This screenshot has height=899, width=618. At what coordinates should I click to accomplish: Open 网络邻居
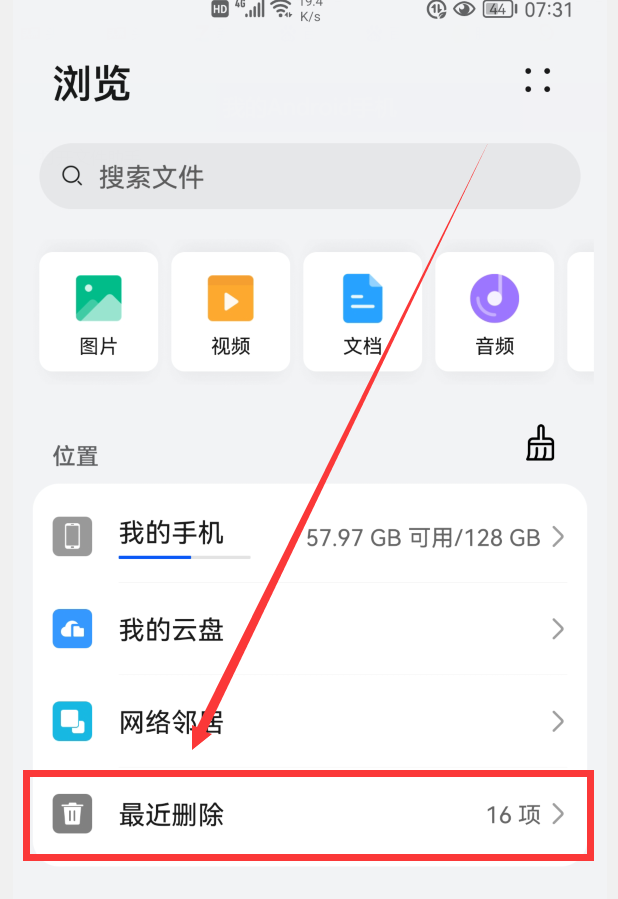tap(310, 721)
